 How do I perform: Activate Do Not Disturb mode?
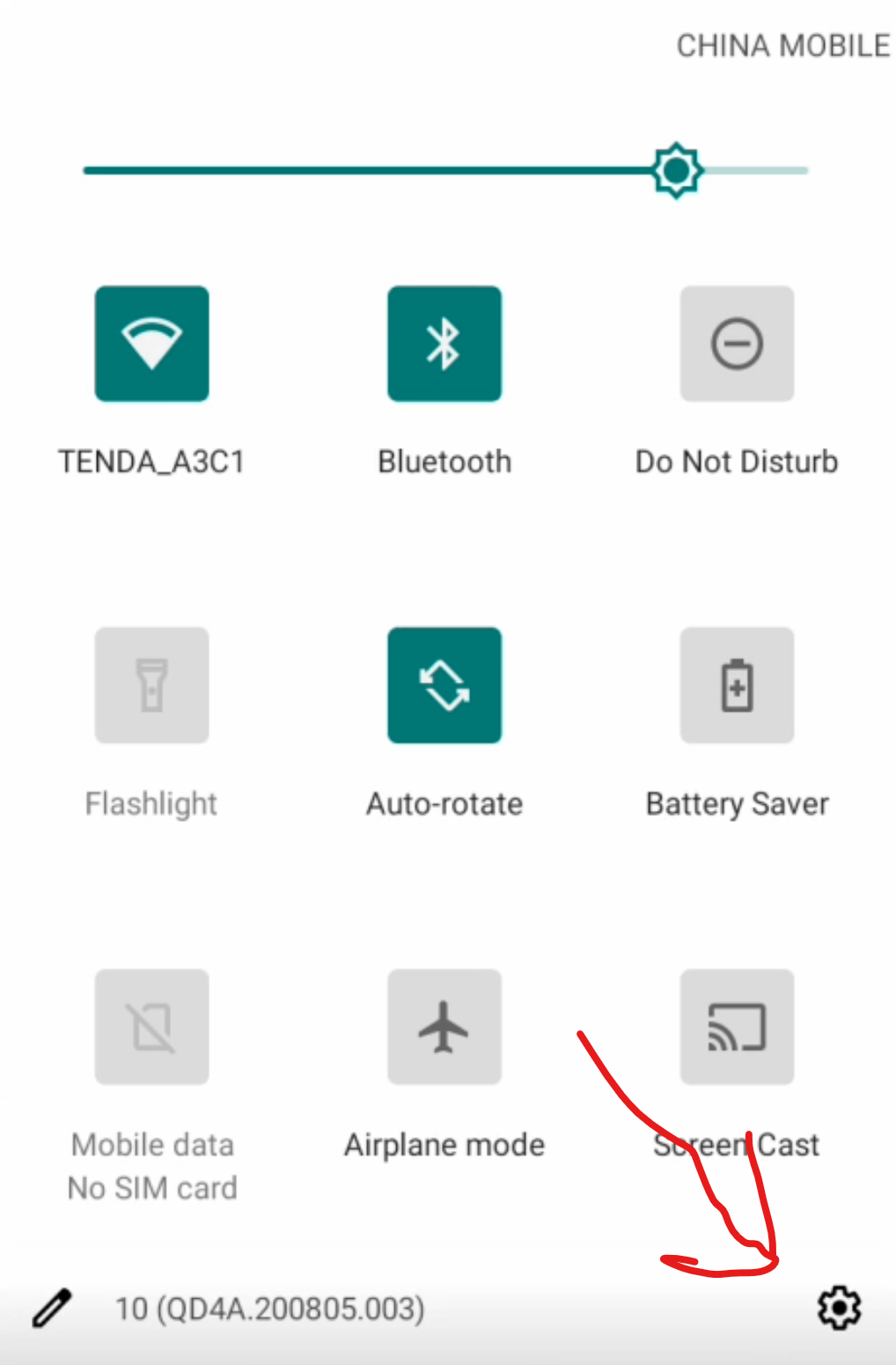click(736, 343)
